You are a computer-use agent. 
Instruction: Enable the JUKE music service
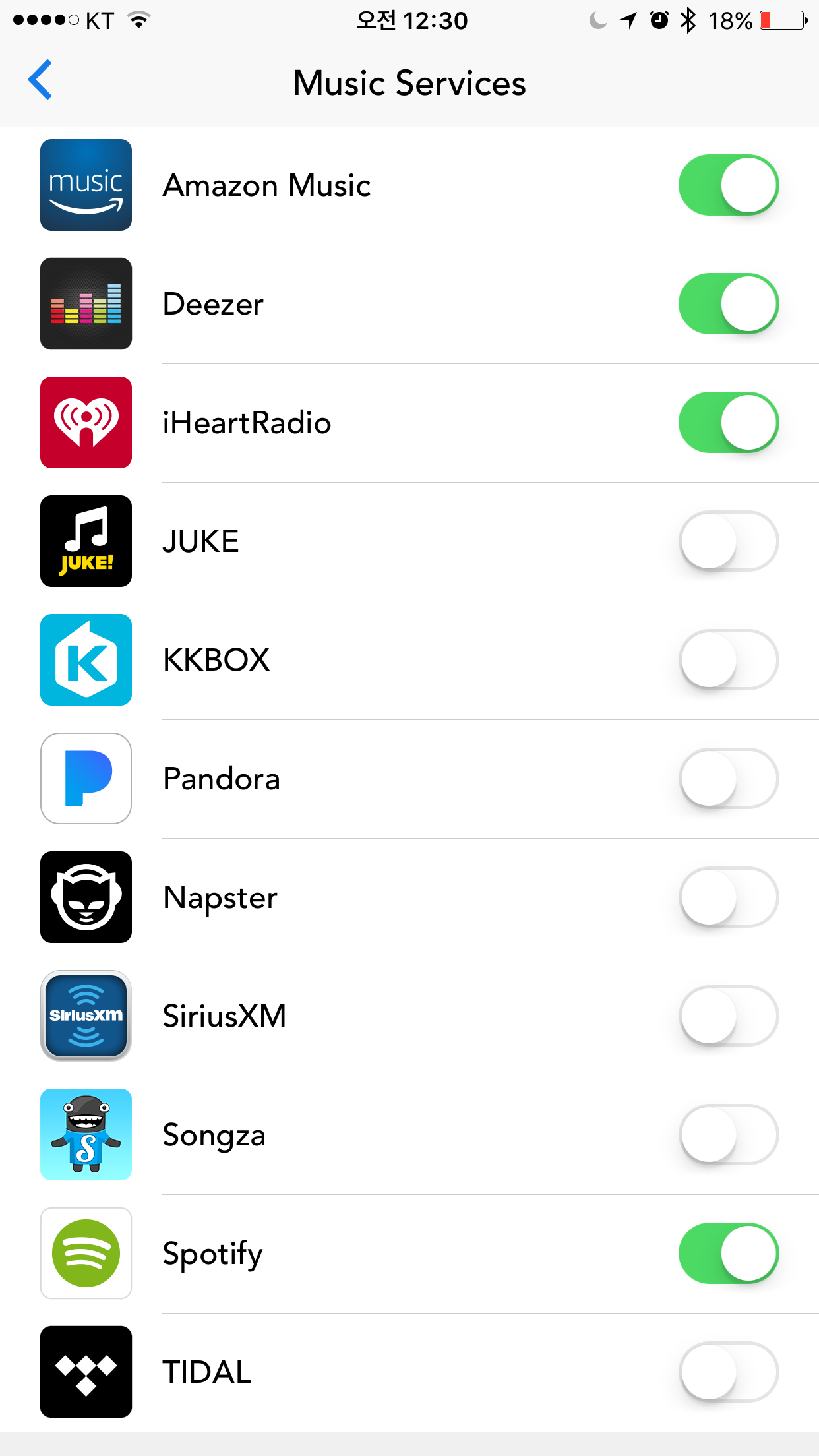pos(728,541)
